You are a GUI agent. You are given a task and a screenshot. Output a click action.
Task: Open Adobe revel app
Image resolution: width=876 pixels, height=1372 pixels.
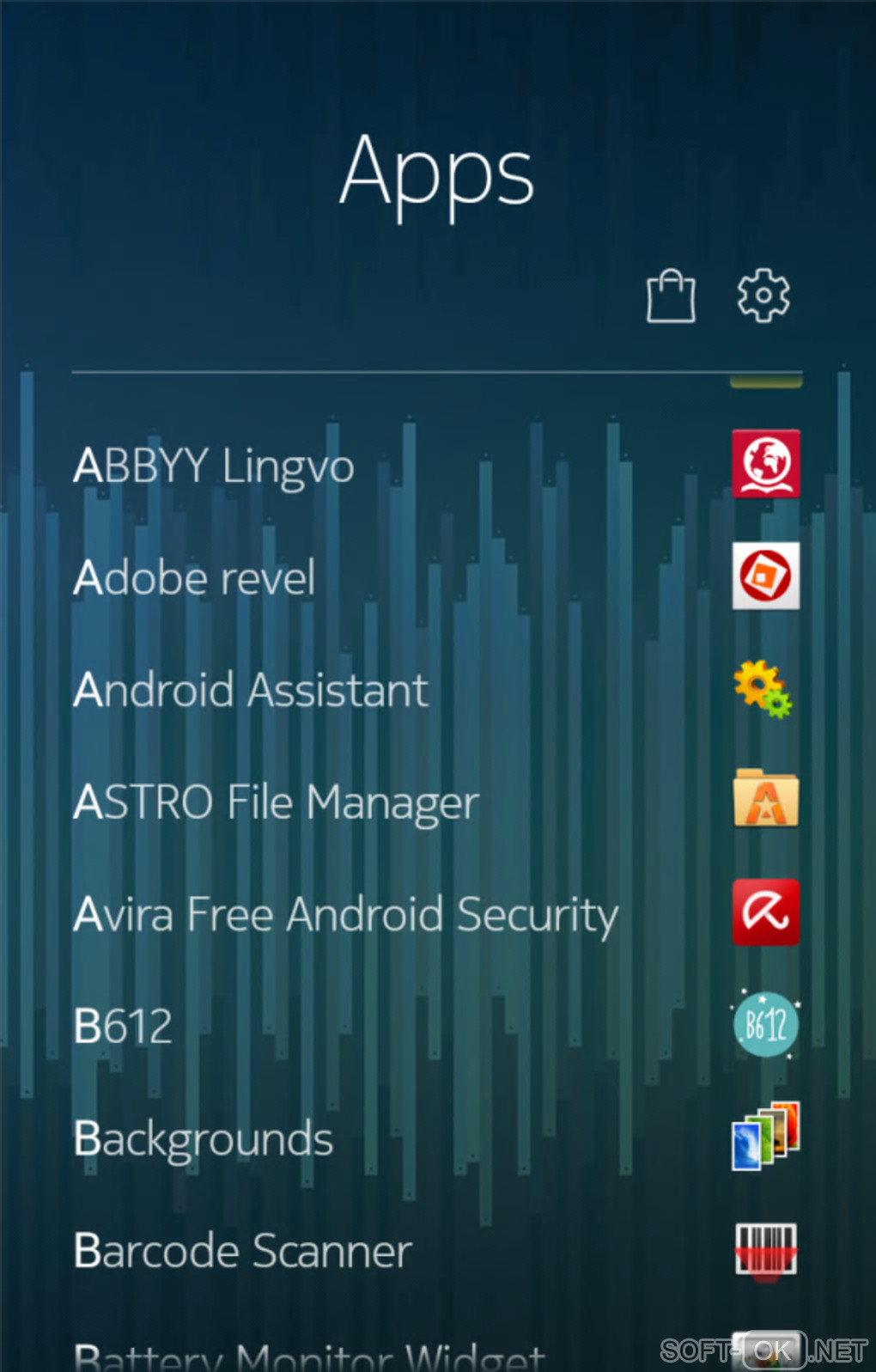[195, 577]
